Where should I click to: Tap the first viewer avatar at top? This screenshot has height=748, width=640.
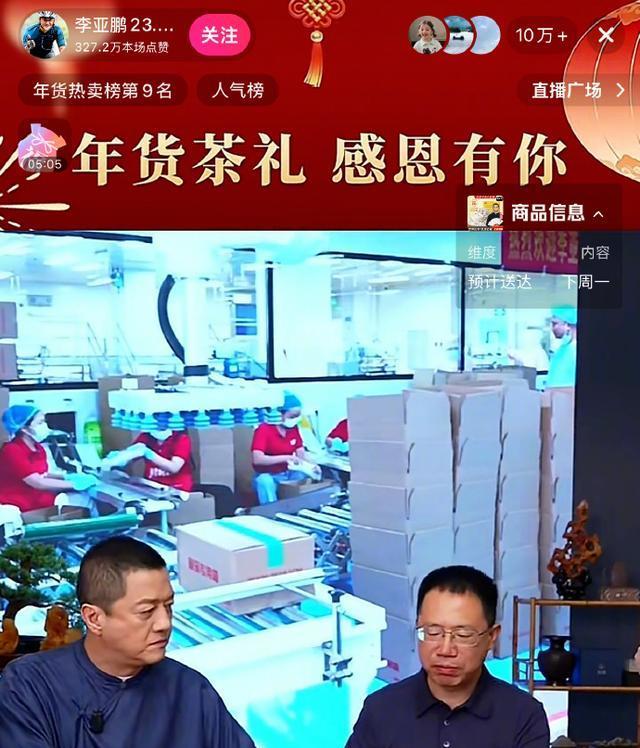point(427,35)
